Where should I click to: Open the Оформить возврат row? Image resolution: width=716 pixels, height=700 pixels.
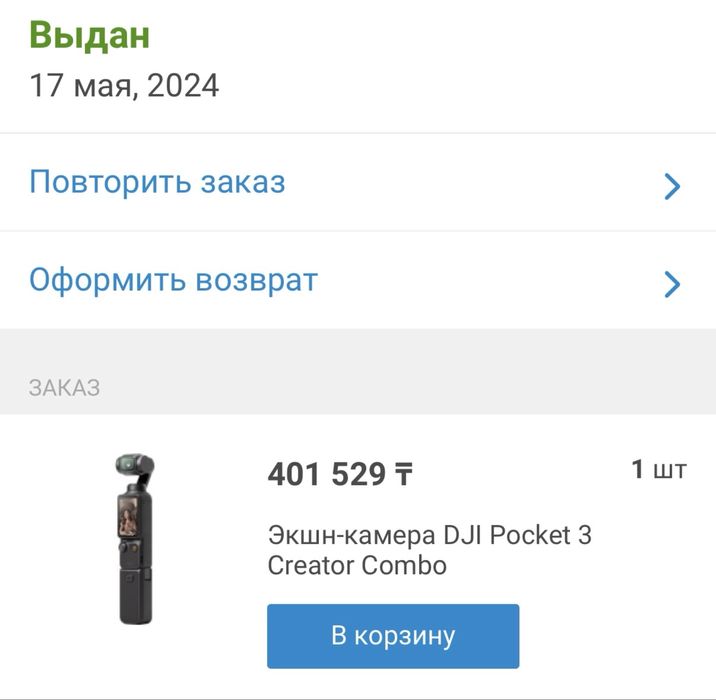click(357, 281)
